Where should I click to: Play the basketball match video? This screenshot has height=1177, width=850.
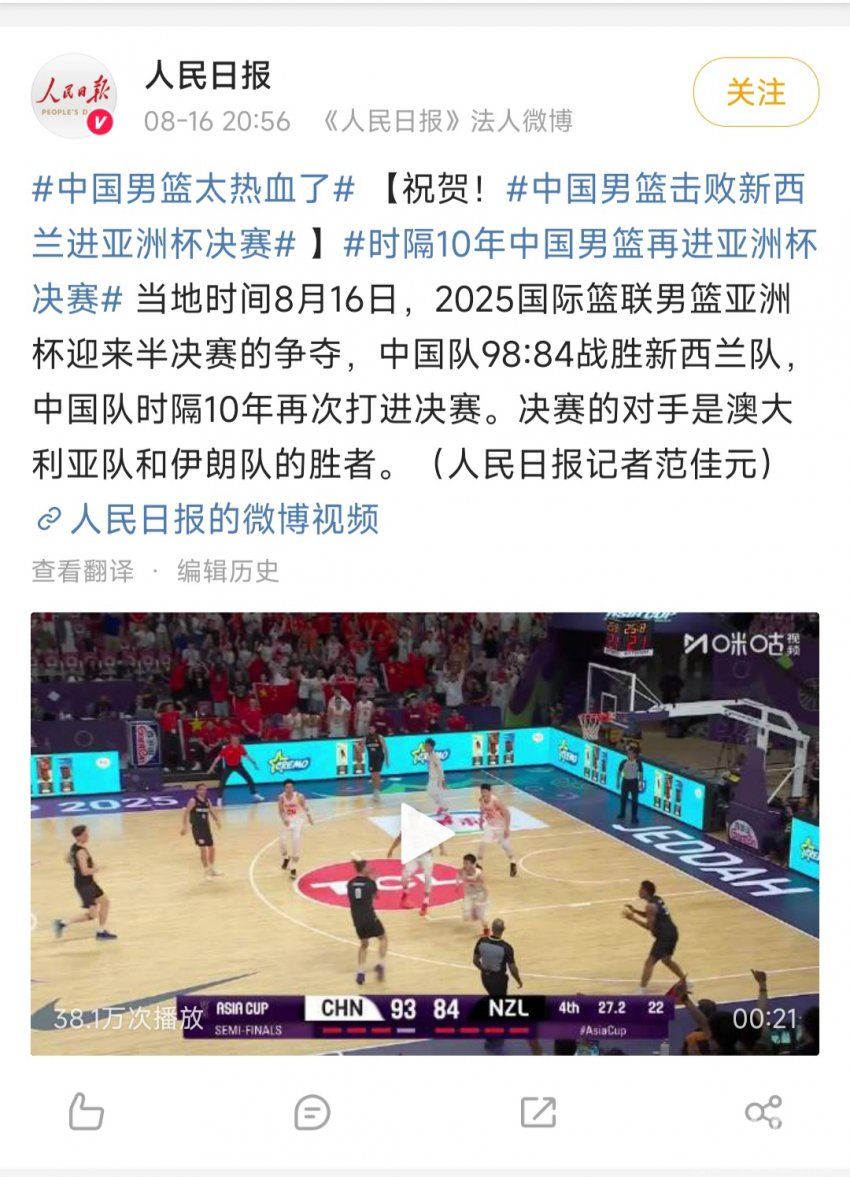(x=424, y=833)
